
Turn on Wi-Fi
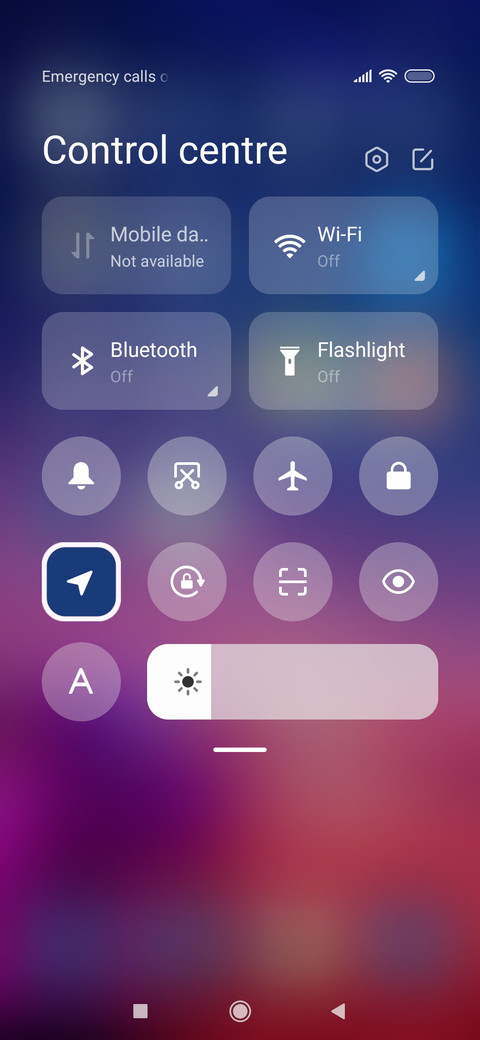click(x=343, y=245)
